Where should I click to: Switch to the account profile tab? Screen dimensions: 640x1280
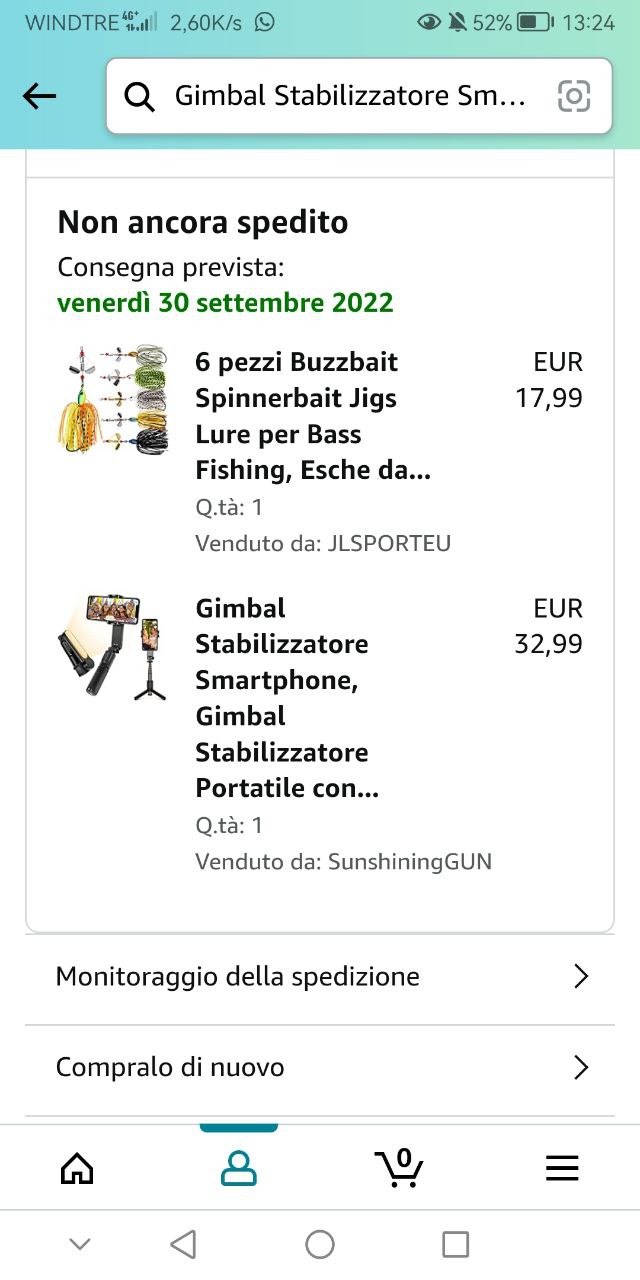click(239, 1168)
